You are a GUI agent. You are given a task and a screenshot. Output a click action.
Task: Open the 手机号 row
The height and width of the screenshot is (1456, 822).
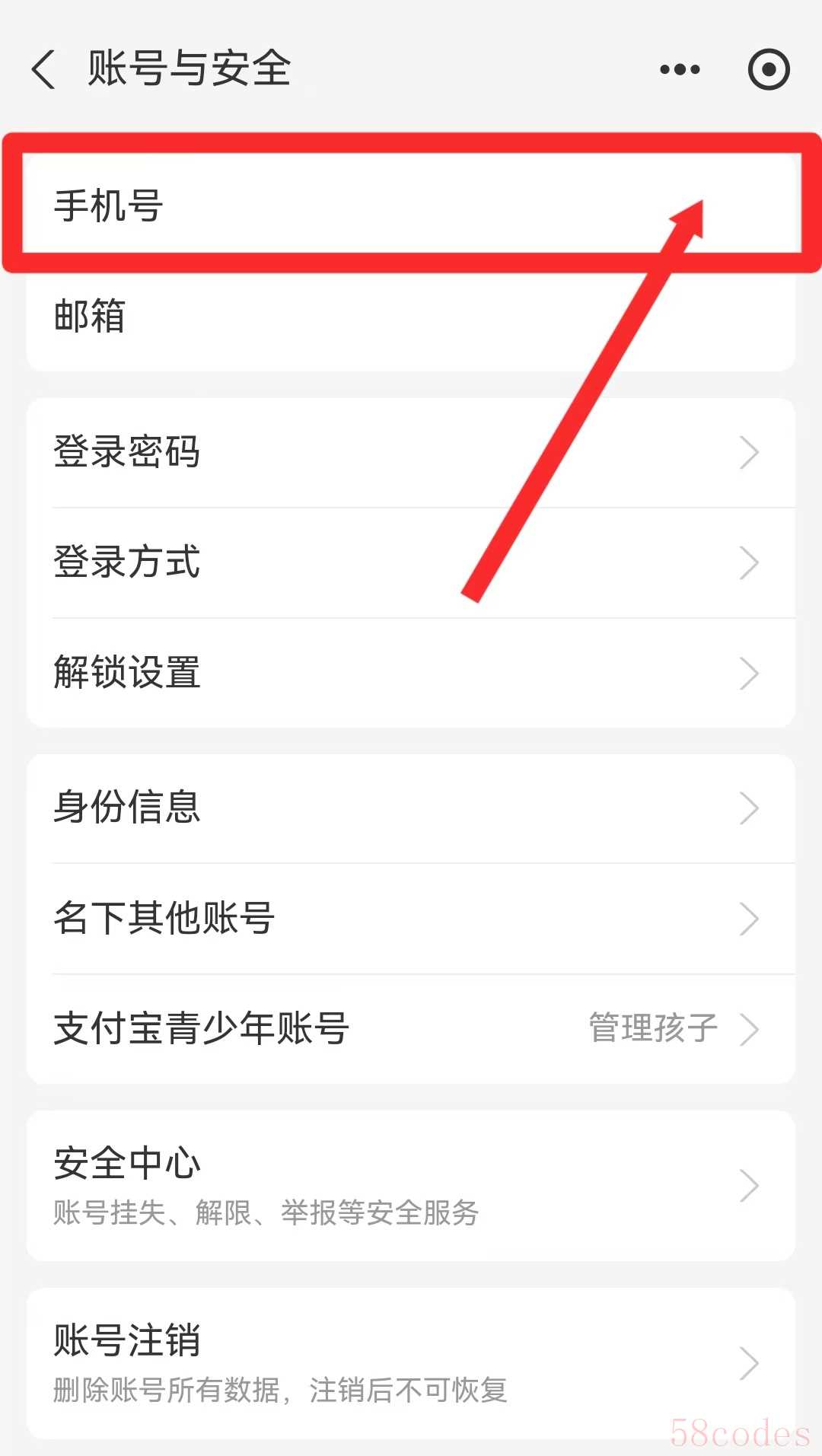coord(411,205)
